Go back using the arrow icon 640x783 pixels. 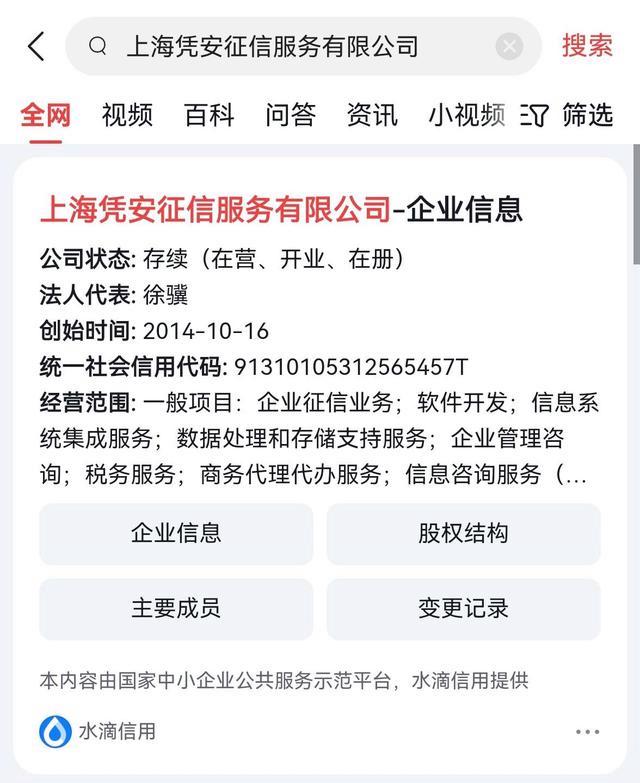tap(36, 46)
